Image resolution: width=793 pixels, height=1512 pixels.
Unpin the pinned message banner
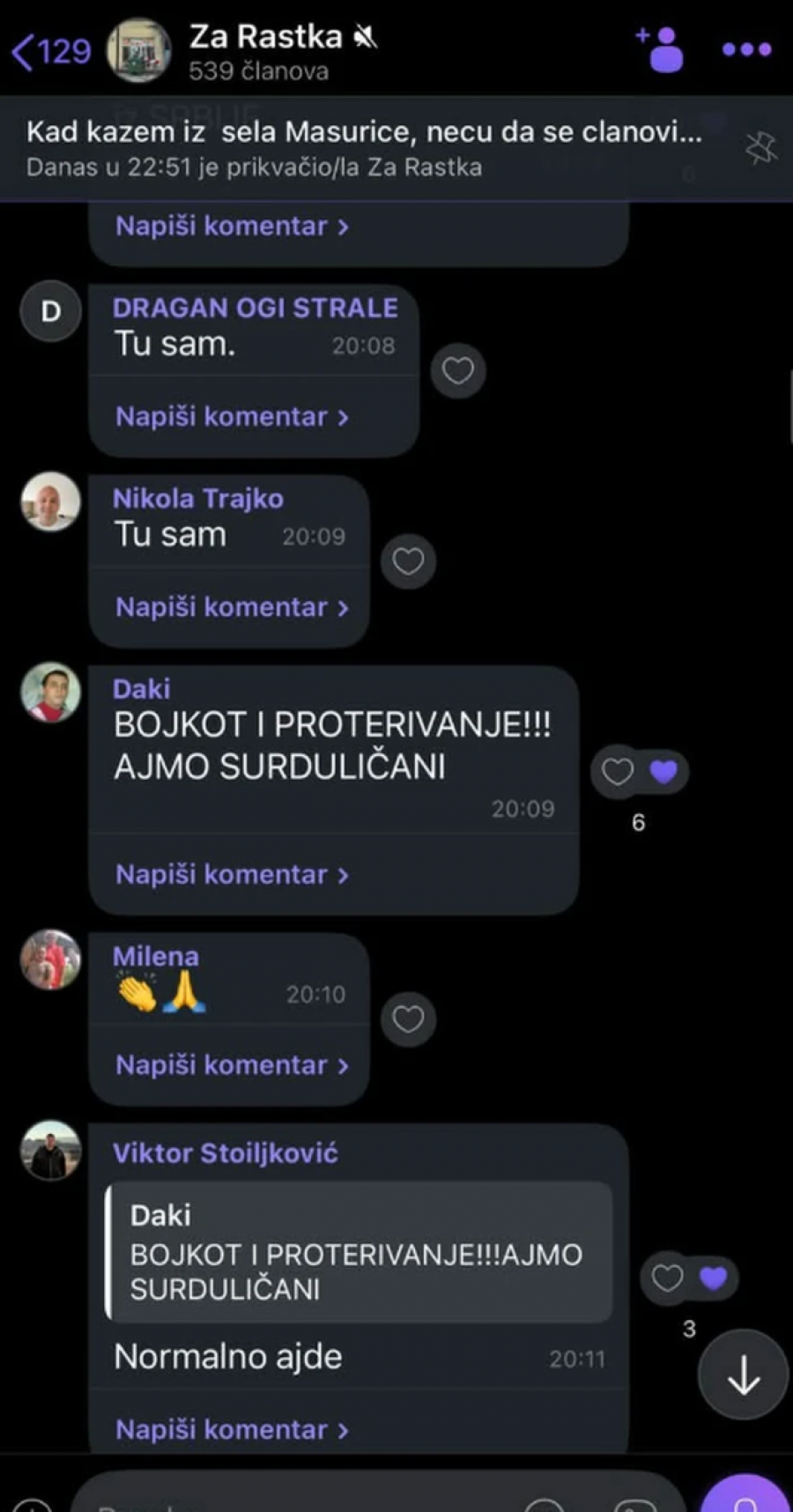tap(761, 148)
